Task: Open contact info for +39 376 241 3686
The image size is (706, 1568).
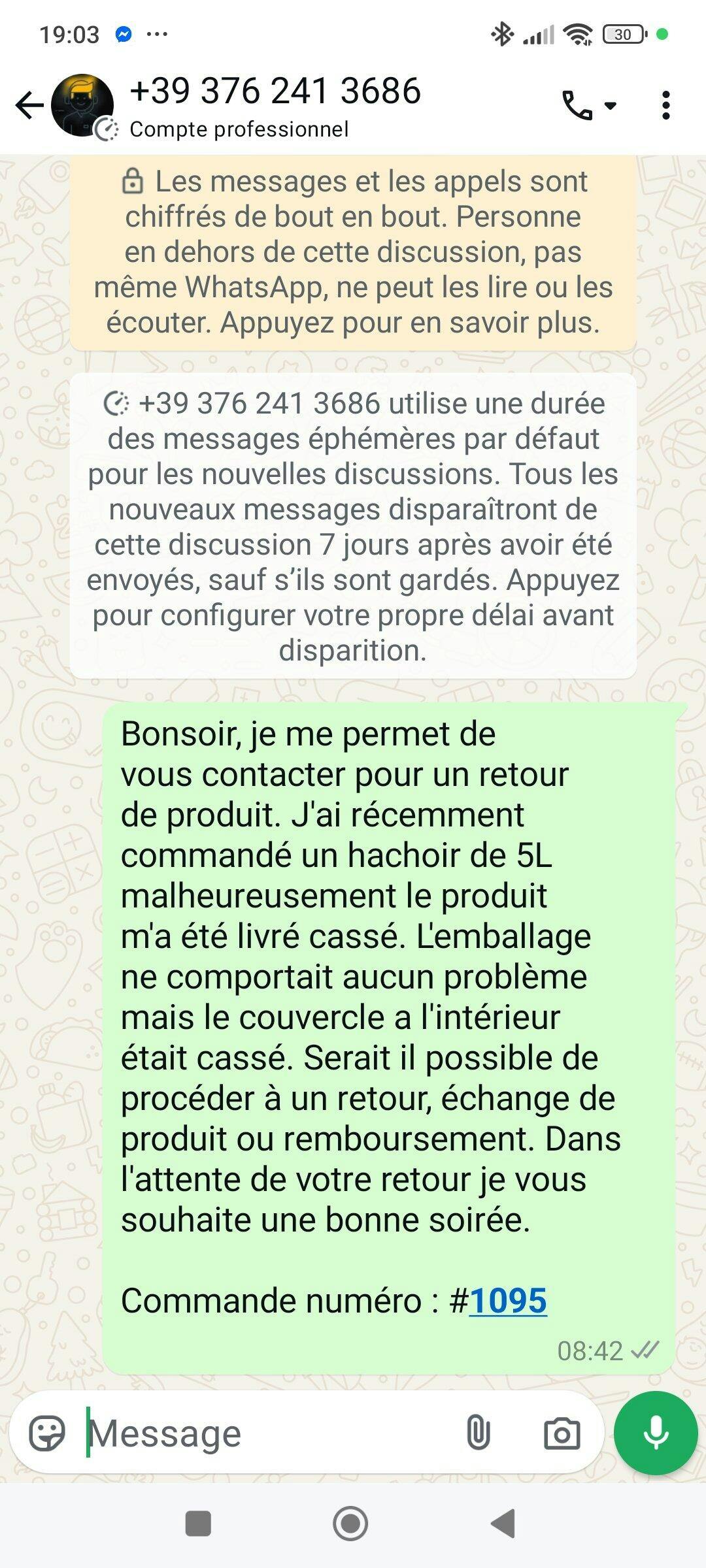Action: tap(275, 105)
